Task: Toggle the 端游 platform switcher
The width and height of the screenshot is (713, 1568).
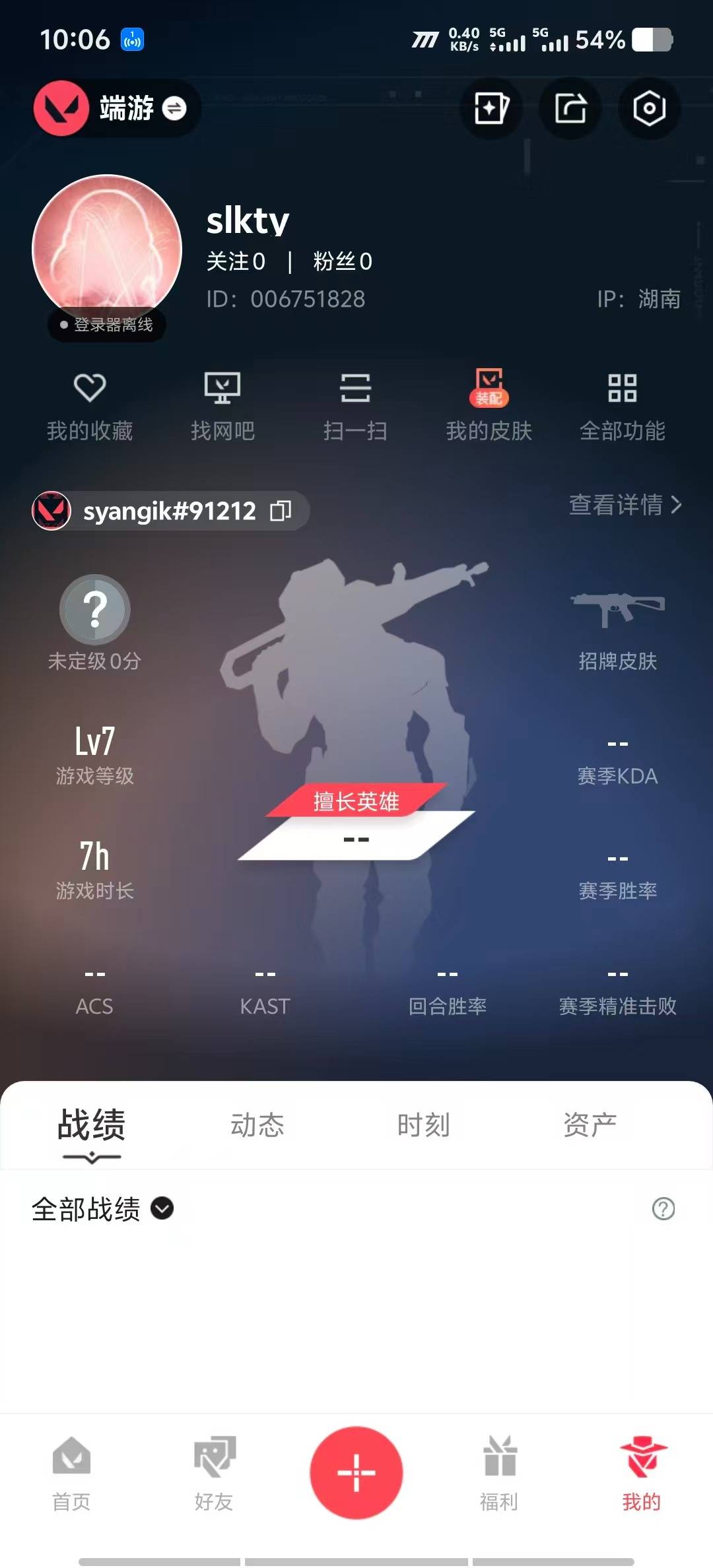Action: tap(116, 109)
